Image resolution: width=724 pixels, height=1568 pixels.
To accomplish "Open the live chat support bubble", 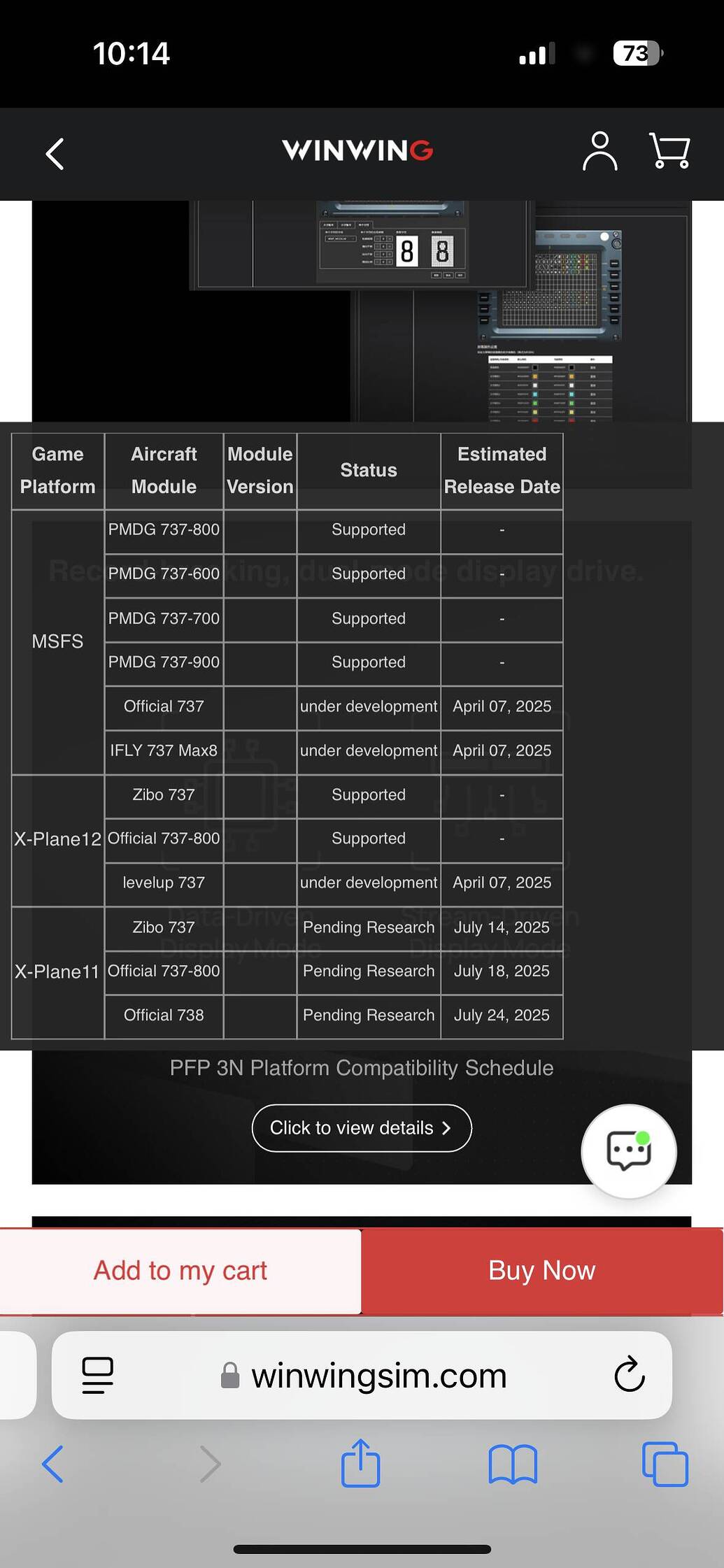I will click(627, 1153).
